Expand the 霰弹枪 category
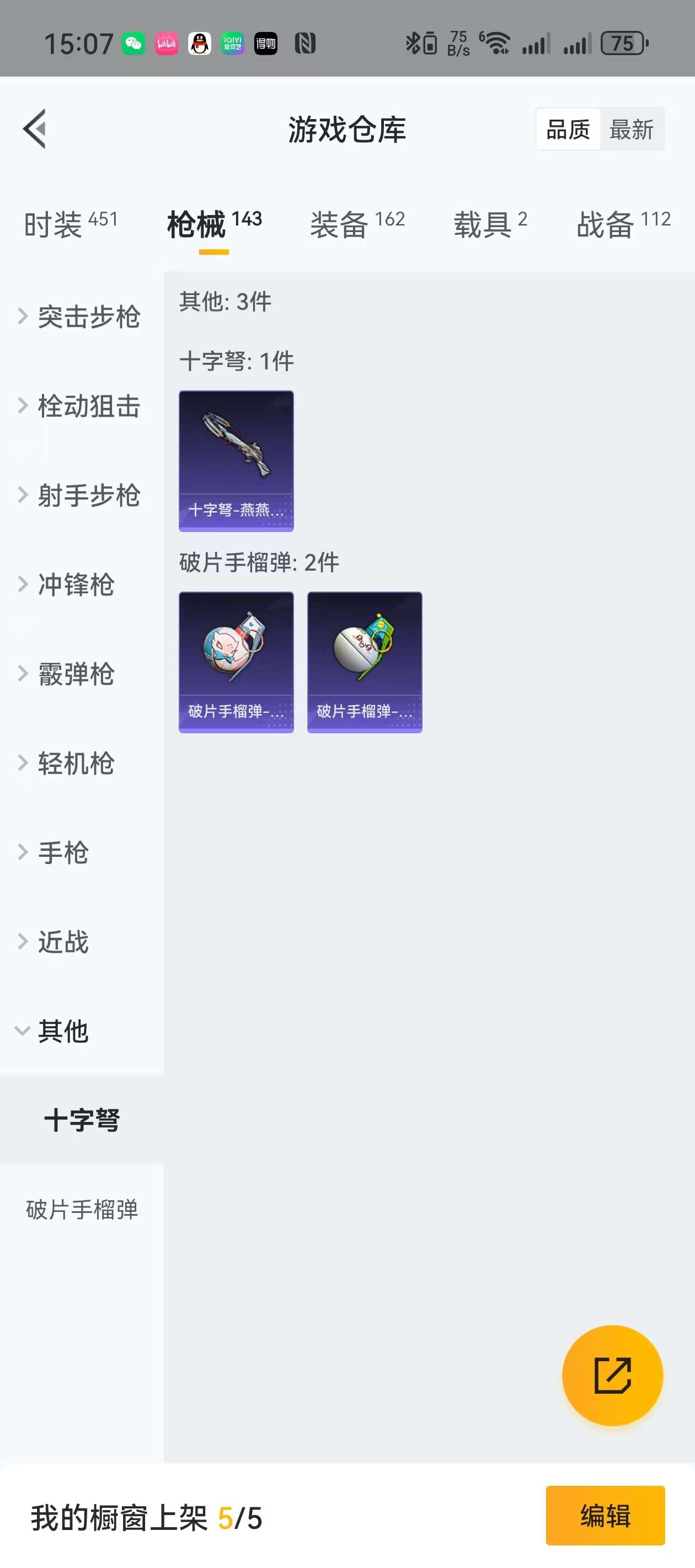 point(82,674)
